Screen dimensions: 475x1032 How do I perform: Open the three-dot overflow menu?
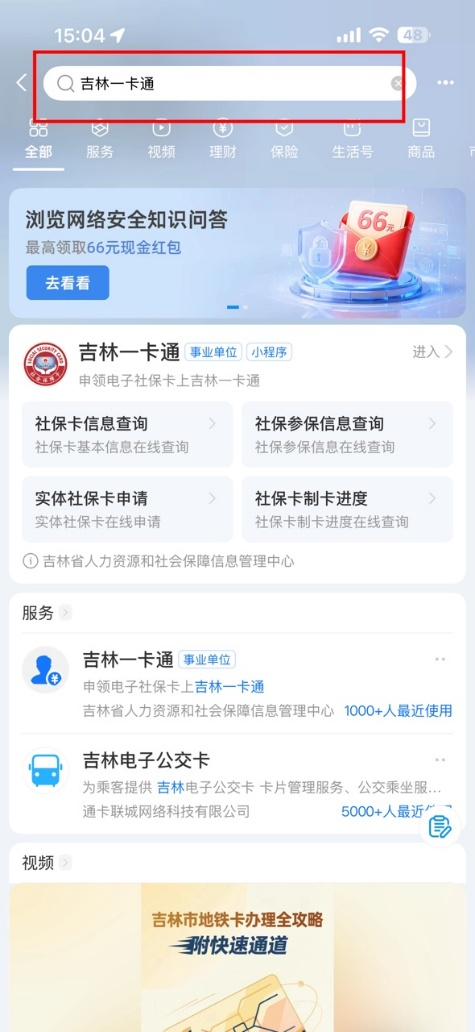click(445, 83)
